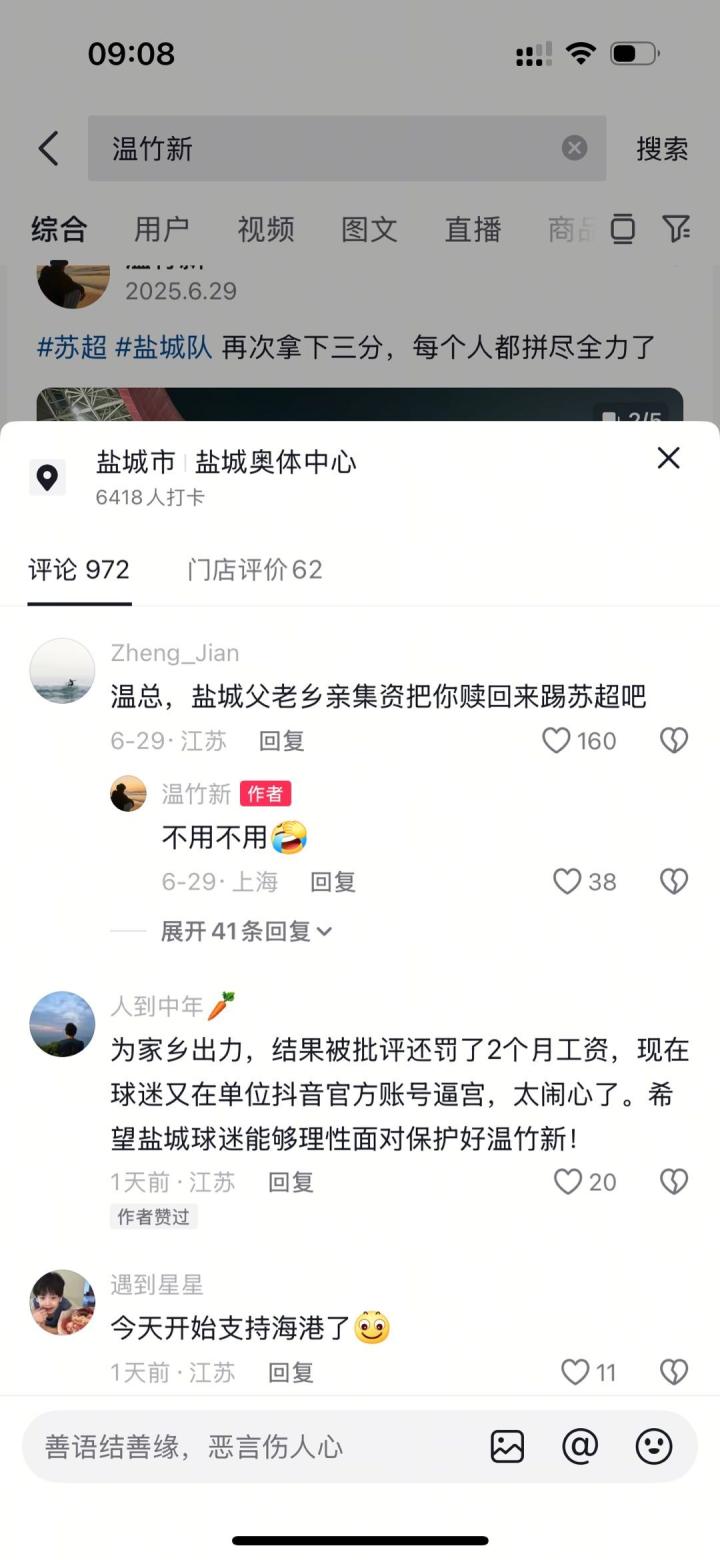Reply to Zheng_Jian's comment
The height and width of the screenshot is (1560, 720).
pos(281,741)
